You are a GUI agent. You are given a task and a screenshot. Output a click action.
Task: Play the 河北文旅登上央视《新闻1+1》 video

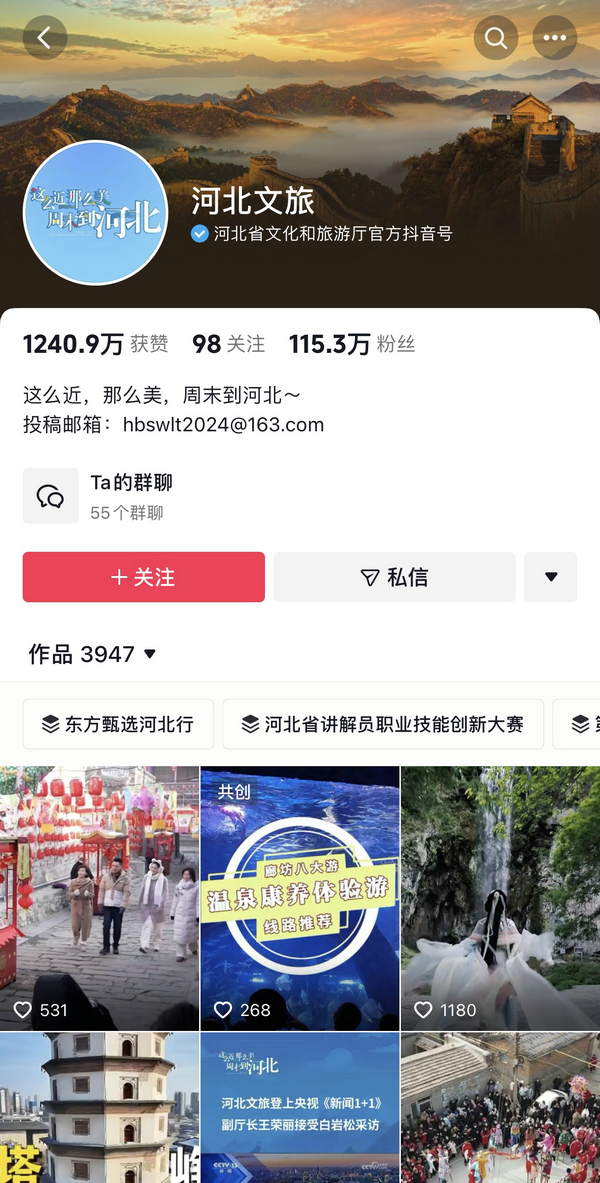[x=300, y=1108]
